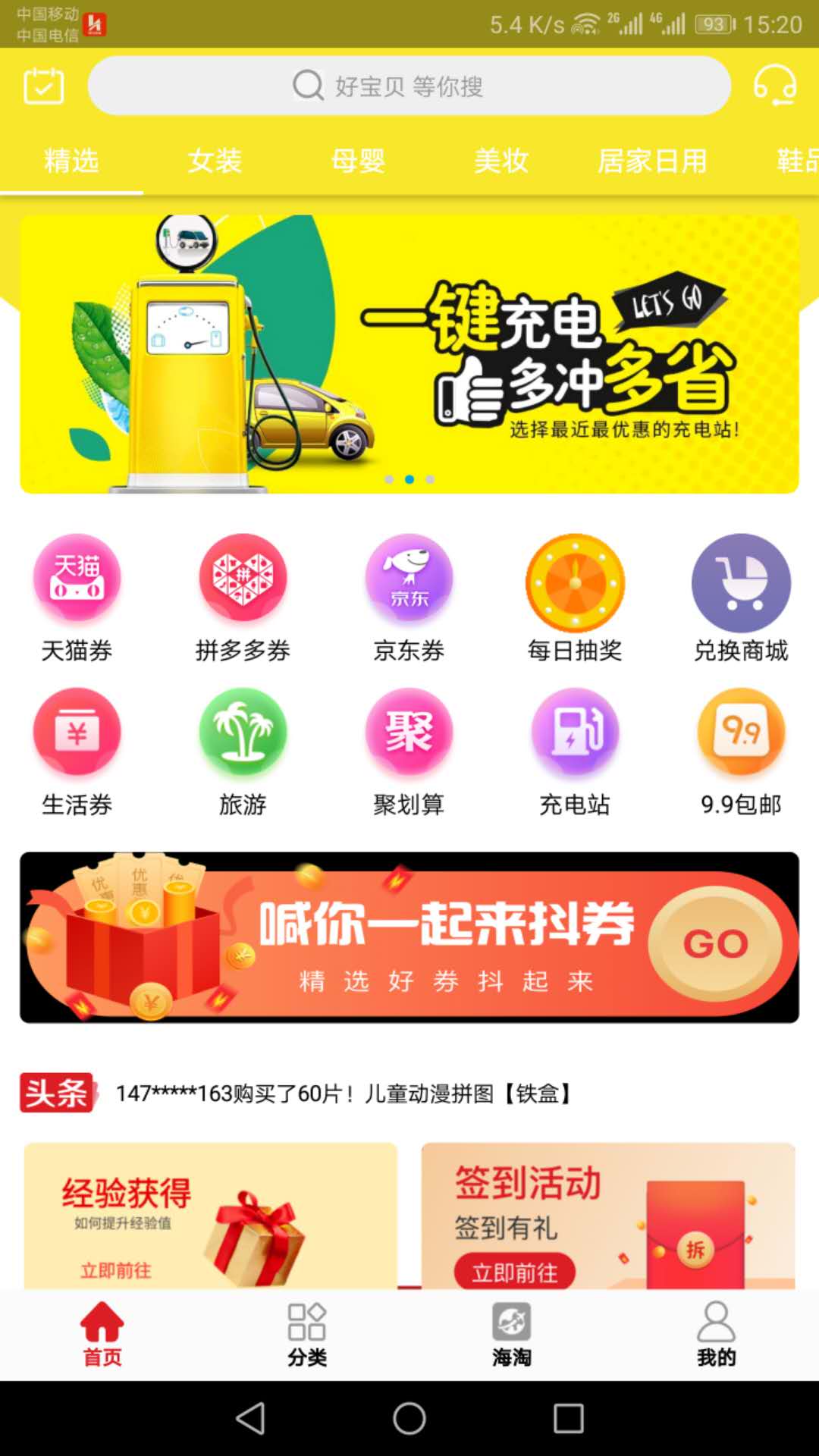Image resolution: width=819 pixels, height=1456 pixels.
Task: Select the 美妆 category tab
Action: click(500, 161)
